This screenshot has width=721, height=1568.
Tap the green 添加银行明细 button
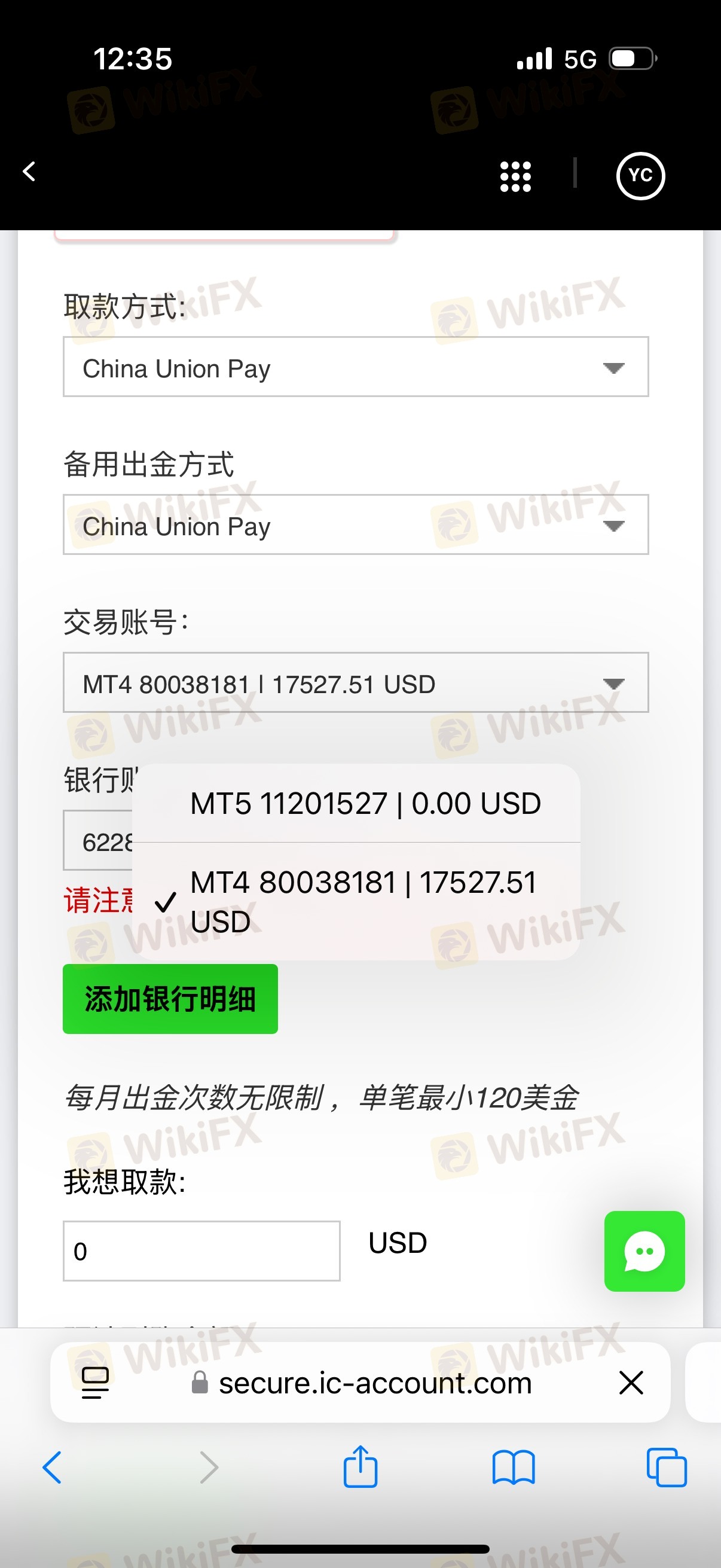point(170,999)
